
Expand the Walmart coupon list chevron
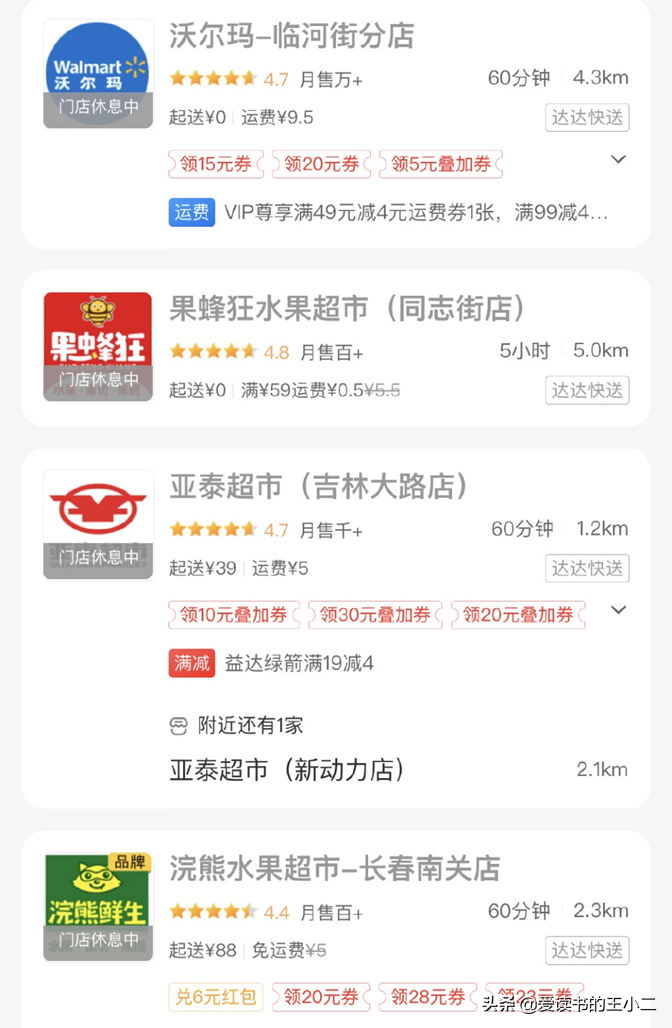click(618, 160)
